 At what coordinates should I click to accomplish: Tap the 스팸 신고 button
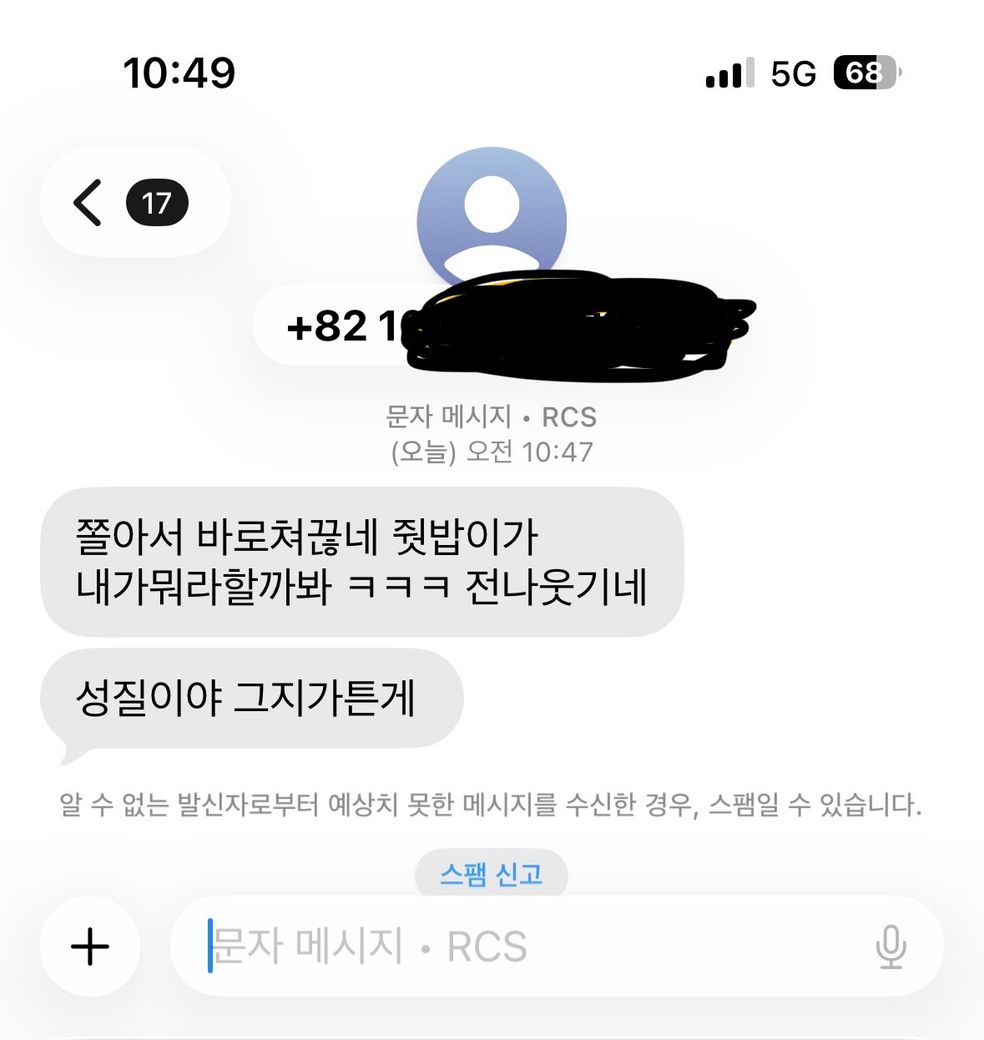click(491, 875)
